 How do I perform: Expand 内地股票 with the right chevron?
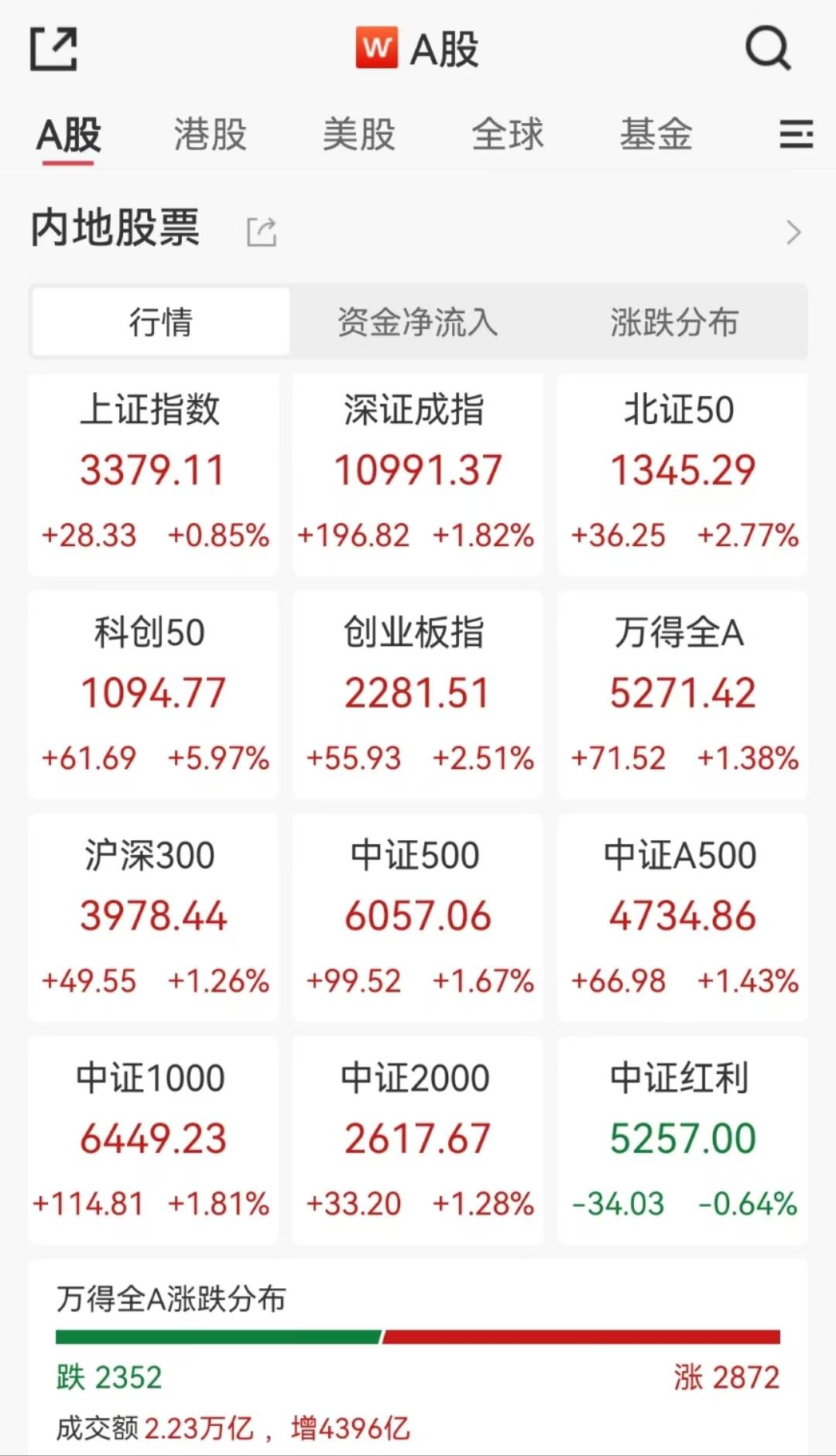point(793,232)
